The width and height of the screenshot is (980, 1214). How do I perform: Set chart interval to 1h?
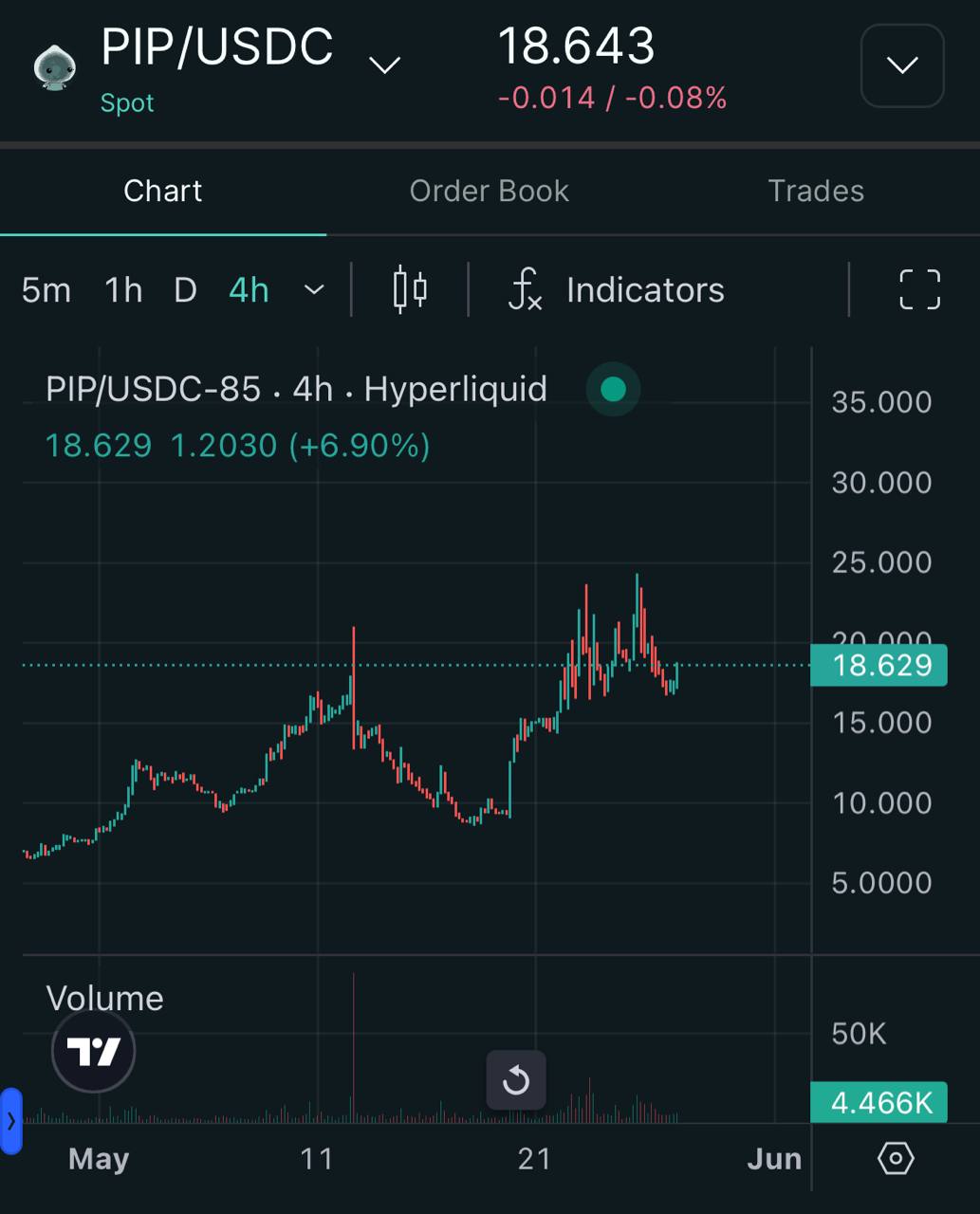123,290
